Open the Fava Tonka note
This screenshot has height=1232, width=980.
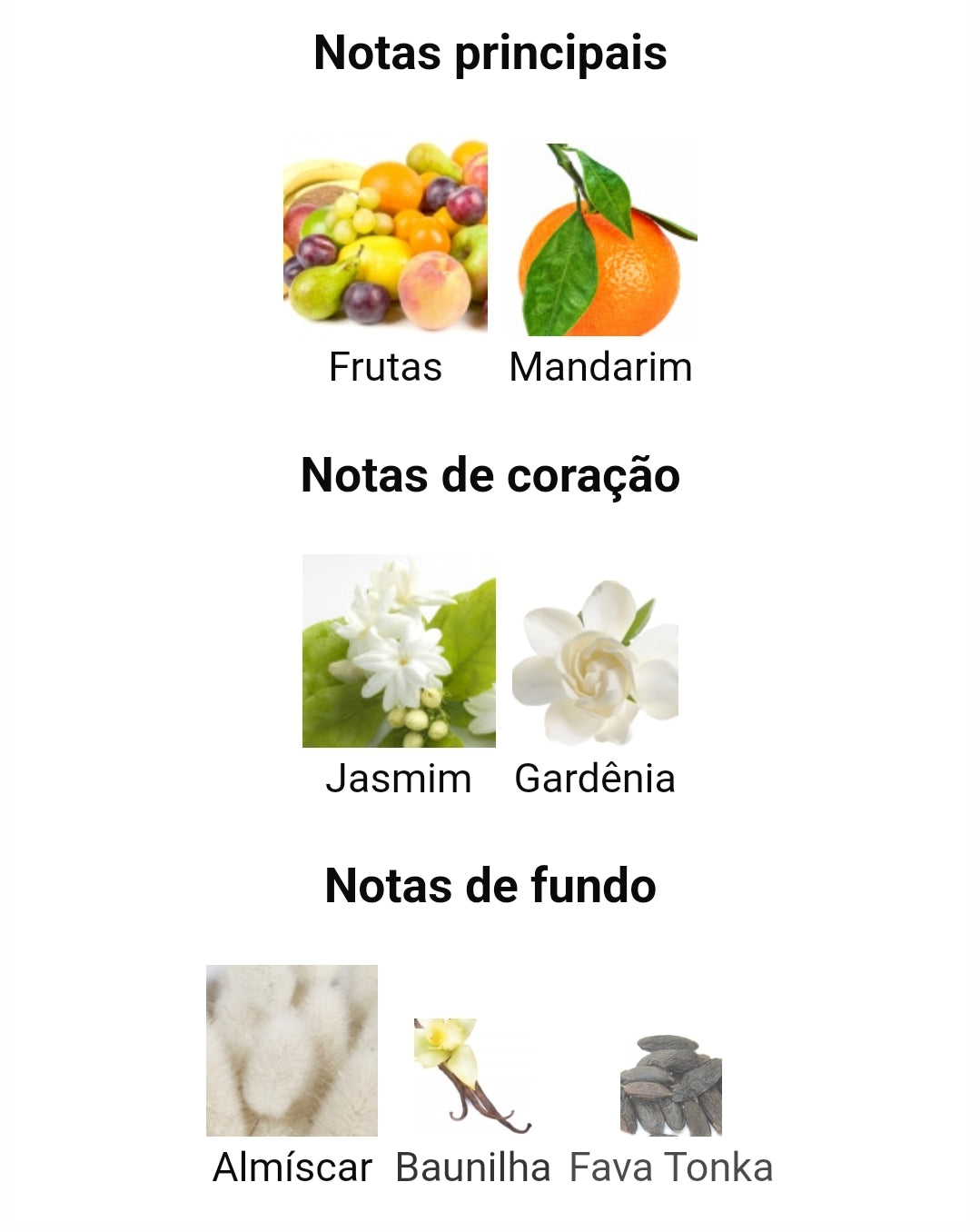[670, 1086]
